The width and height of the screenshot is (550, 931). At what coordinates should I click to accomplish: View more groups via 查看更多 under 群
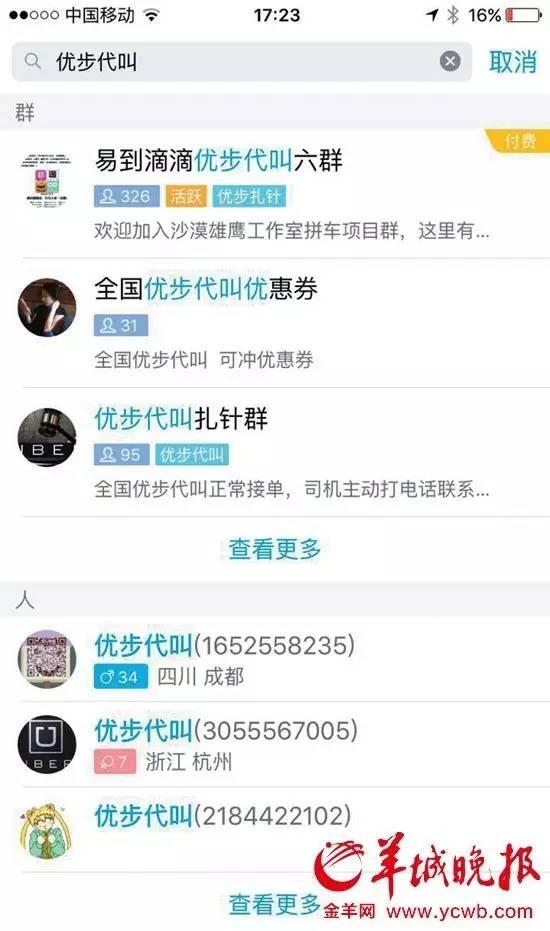tap(275, 549)
